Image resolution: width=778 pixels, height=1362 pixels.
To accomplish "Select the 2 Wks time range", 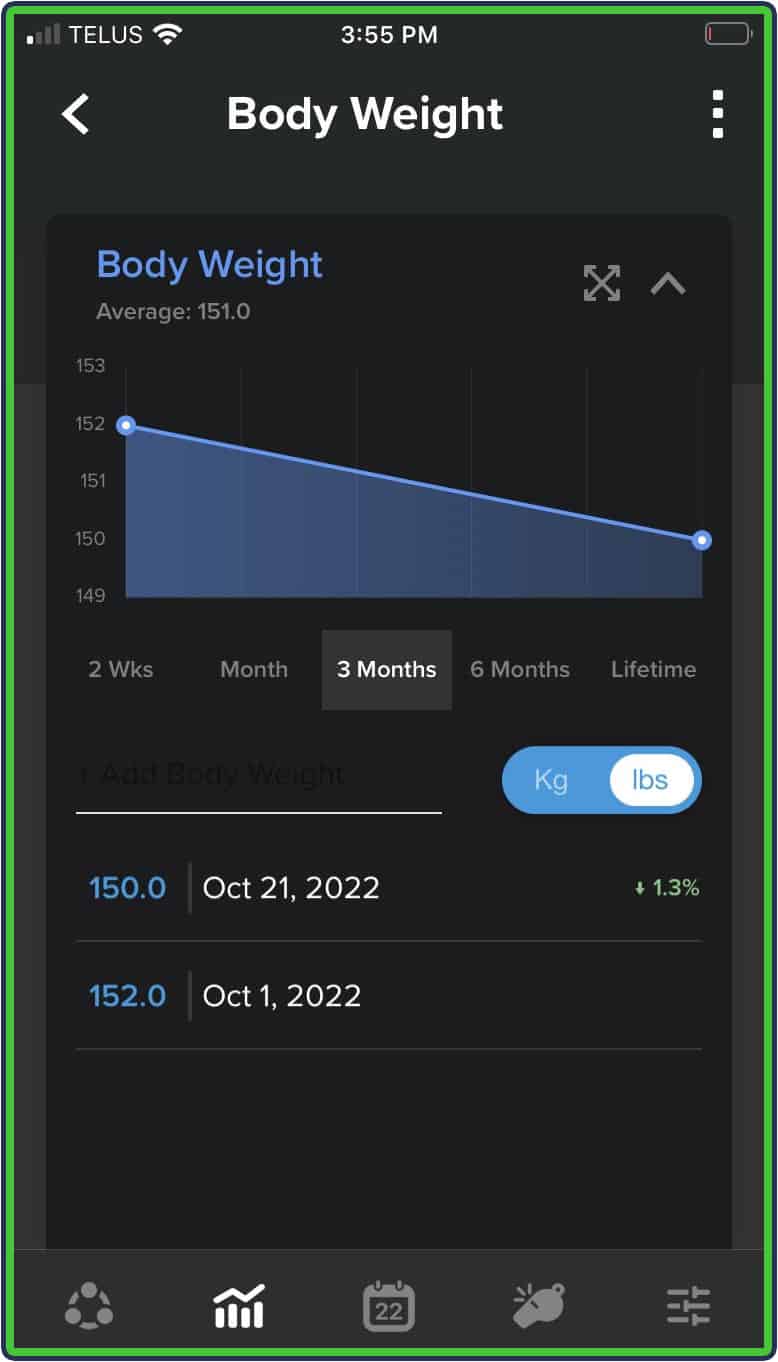I will tap(119, 670).
